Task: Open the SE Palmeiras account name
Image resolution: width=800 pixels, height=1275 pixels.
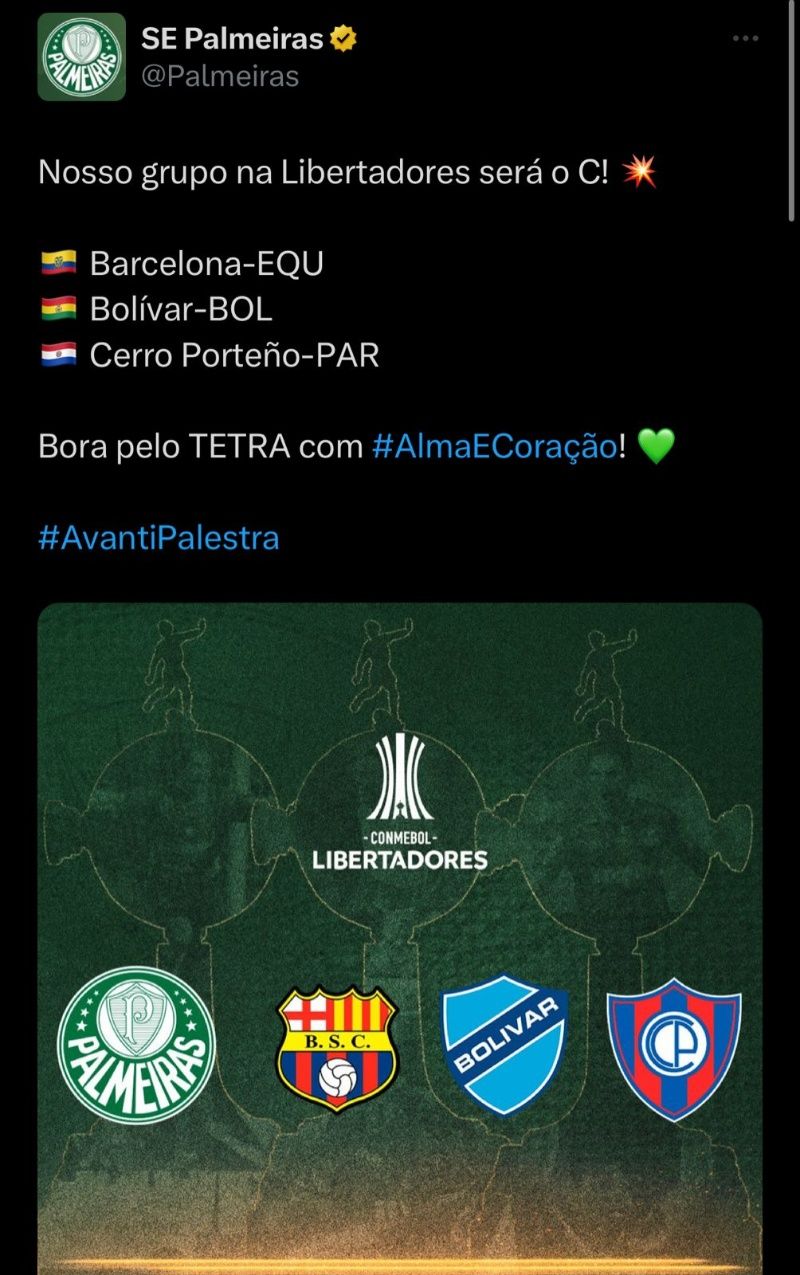Action: point(232,39)
